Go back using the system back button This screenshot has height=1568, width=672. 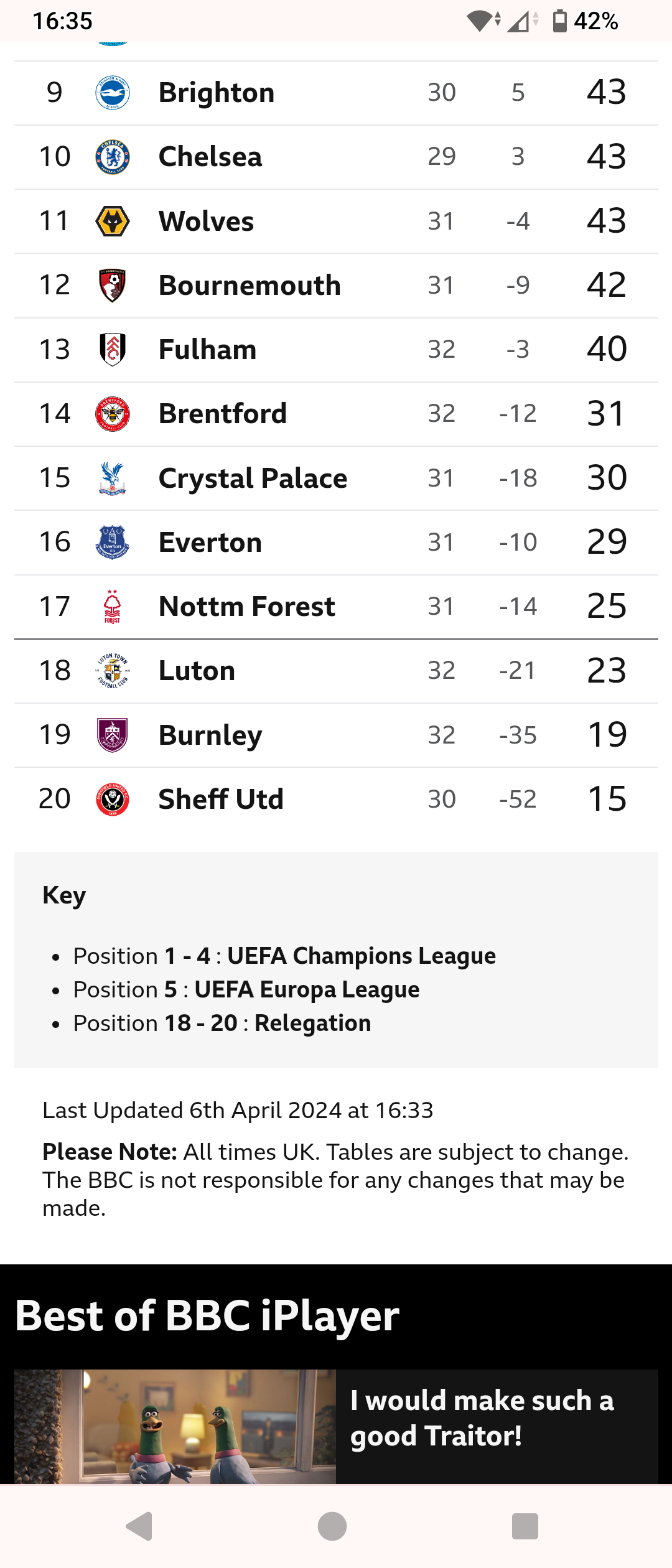pyautogui.click(x=139, y=1526)
